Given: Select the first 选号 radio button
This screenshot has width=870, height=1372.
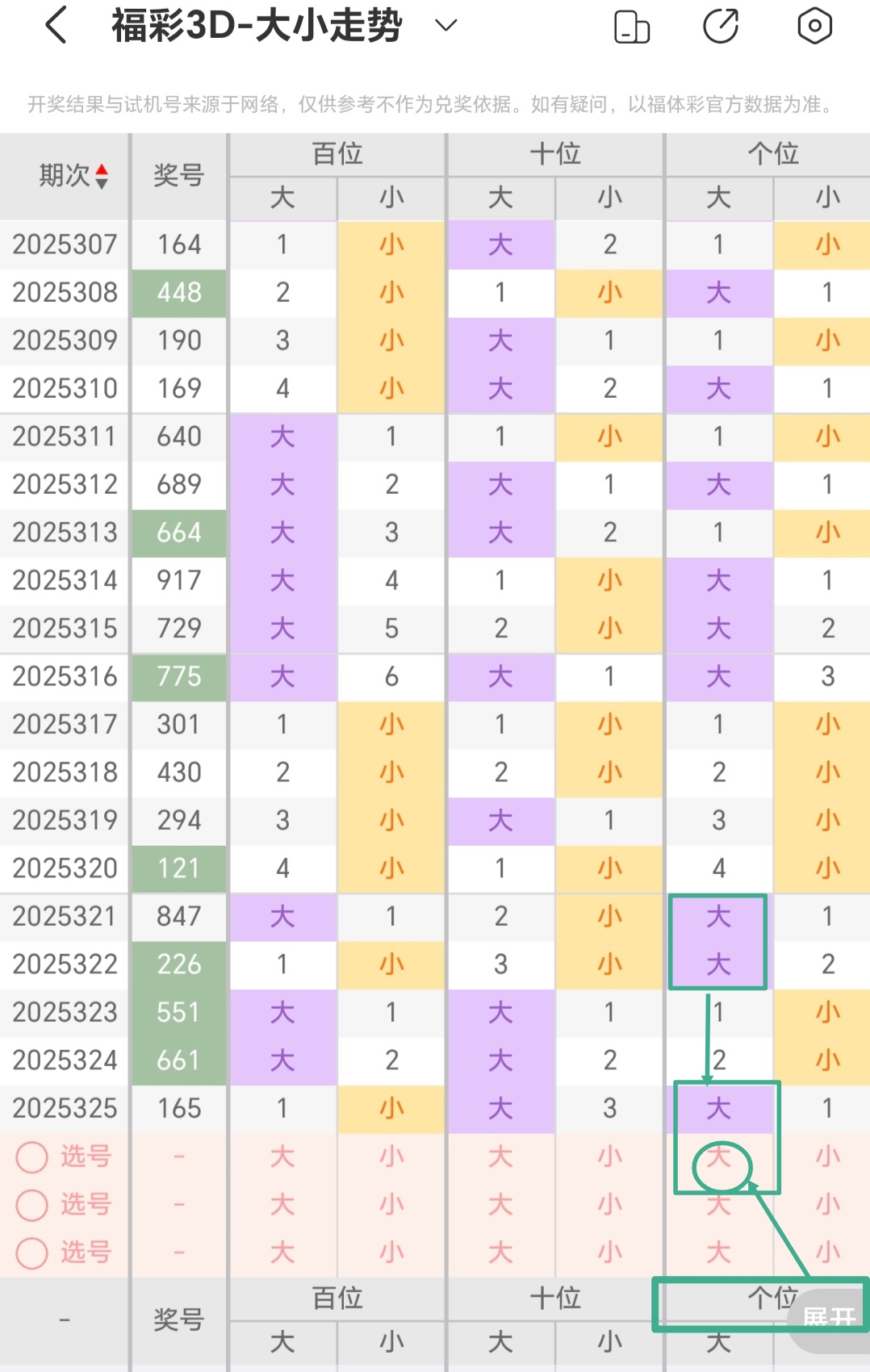Looking at the screenshot, I should pos(32,1157).
